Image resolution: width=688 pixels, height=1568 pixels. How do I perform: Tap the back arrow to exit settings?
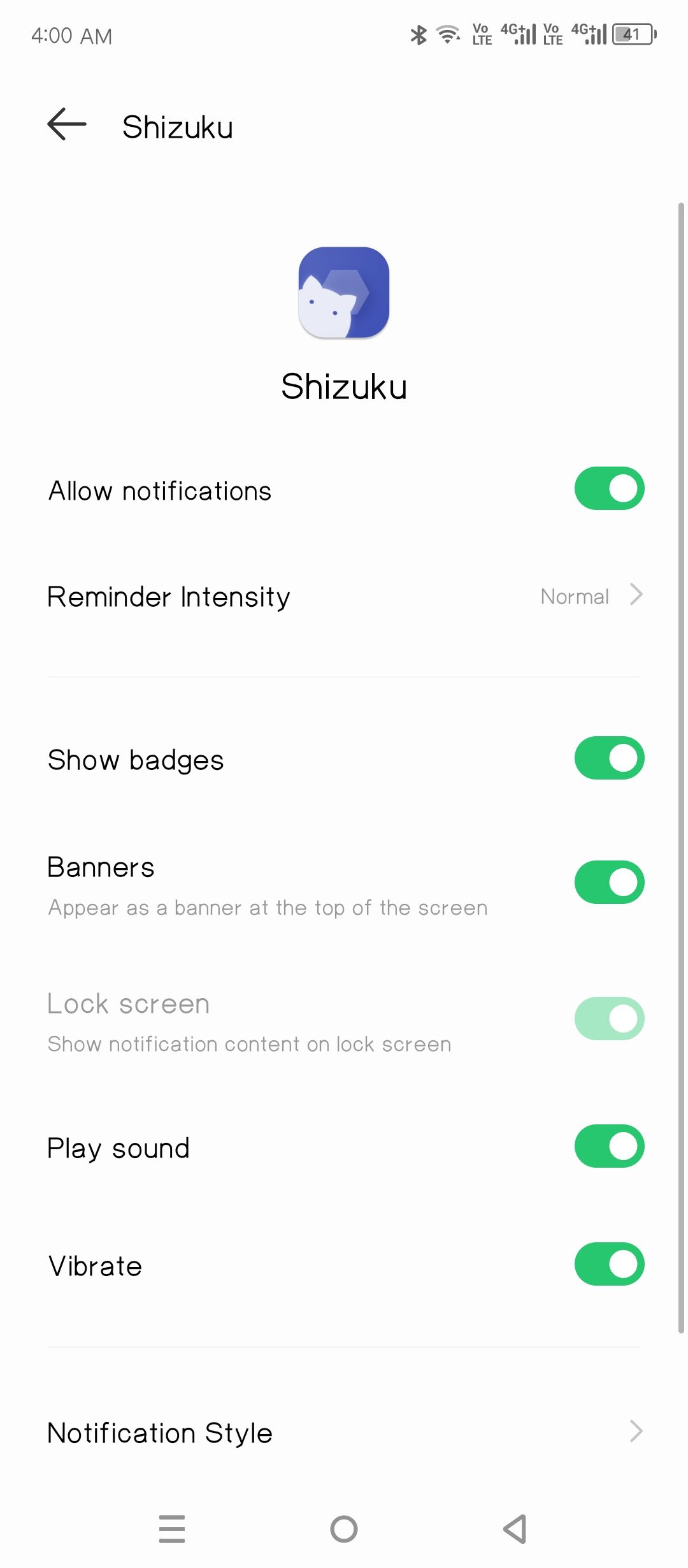[66, 125]
